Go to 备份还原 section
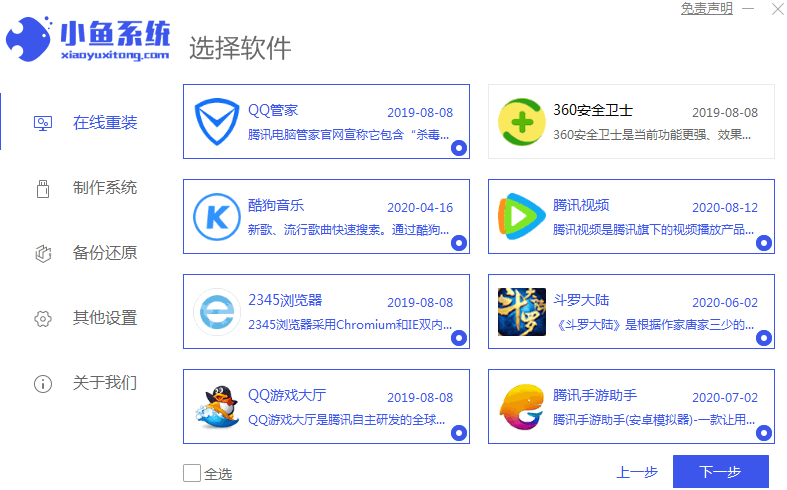The image size is (787, 490). click(x=104, y=253)
